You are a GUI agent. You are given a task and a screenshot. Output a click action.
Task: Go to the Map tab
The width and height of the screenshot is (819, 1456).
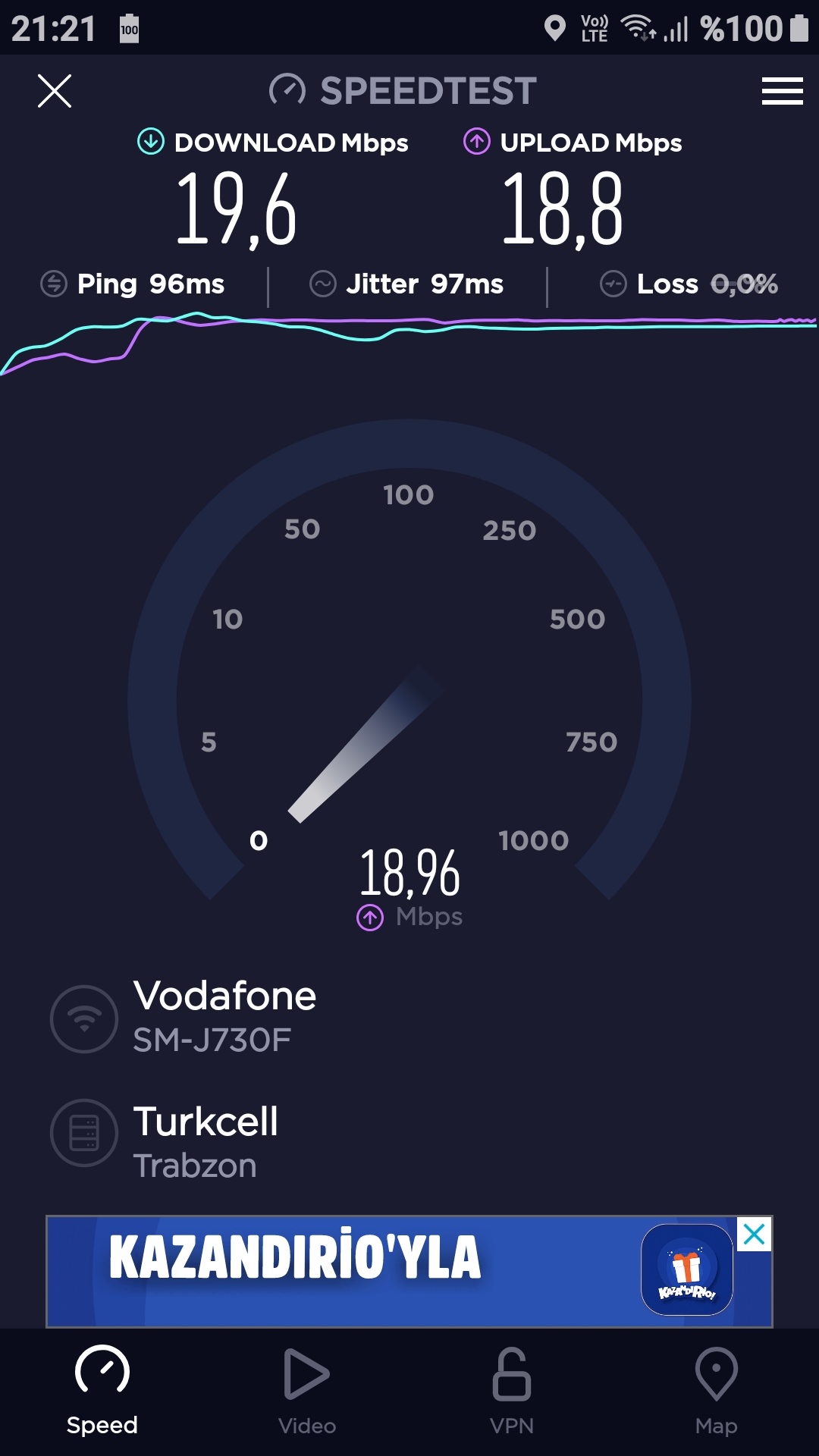pos(717,1392)
